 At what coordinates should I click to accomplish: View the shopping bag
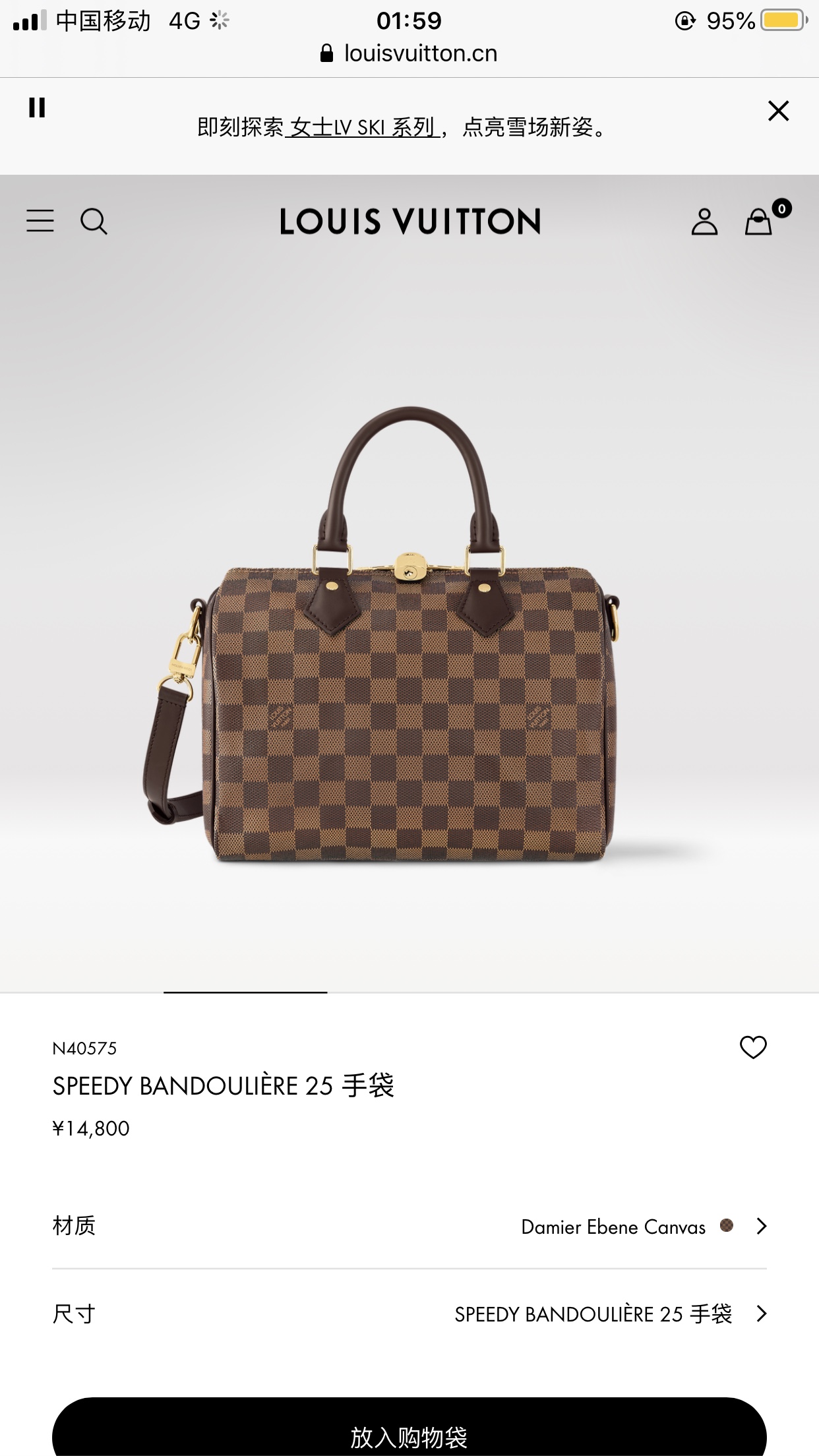point(760,221)
